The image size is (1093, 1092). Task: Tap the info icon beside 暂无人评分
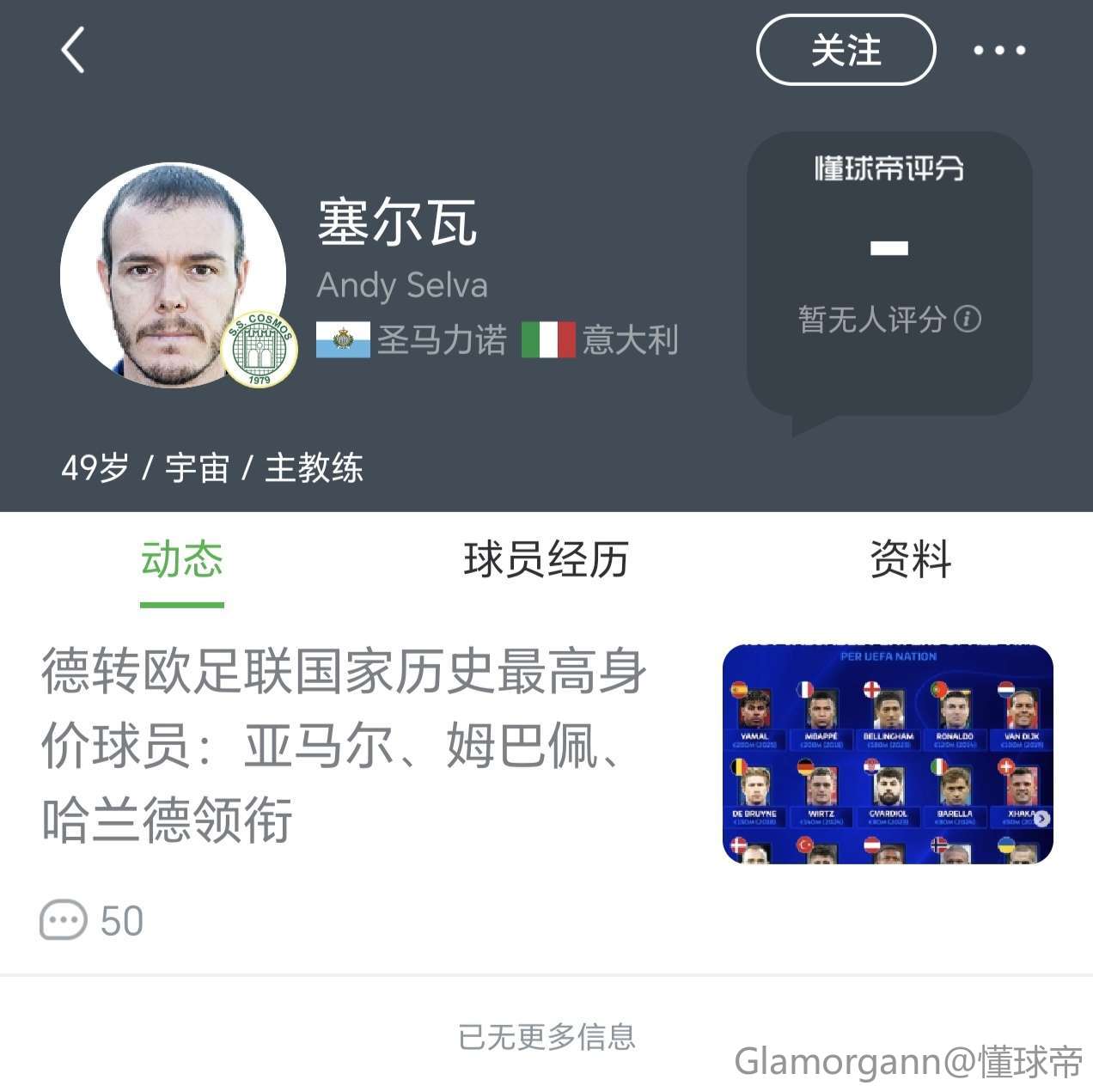[x=968, y=320]
